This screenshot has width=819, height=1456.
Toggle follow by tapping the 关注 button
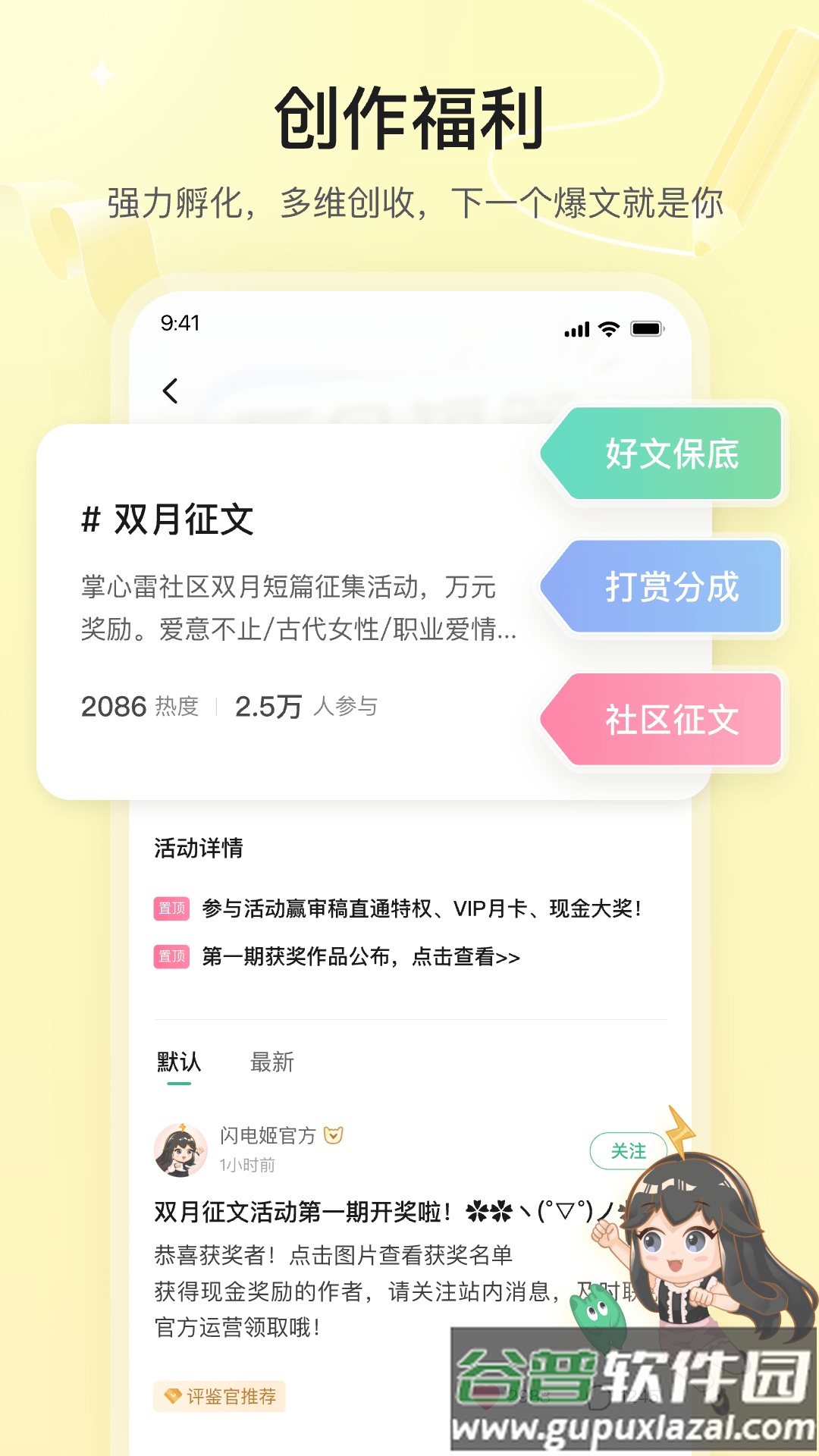point(629,1152)
